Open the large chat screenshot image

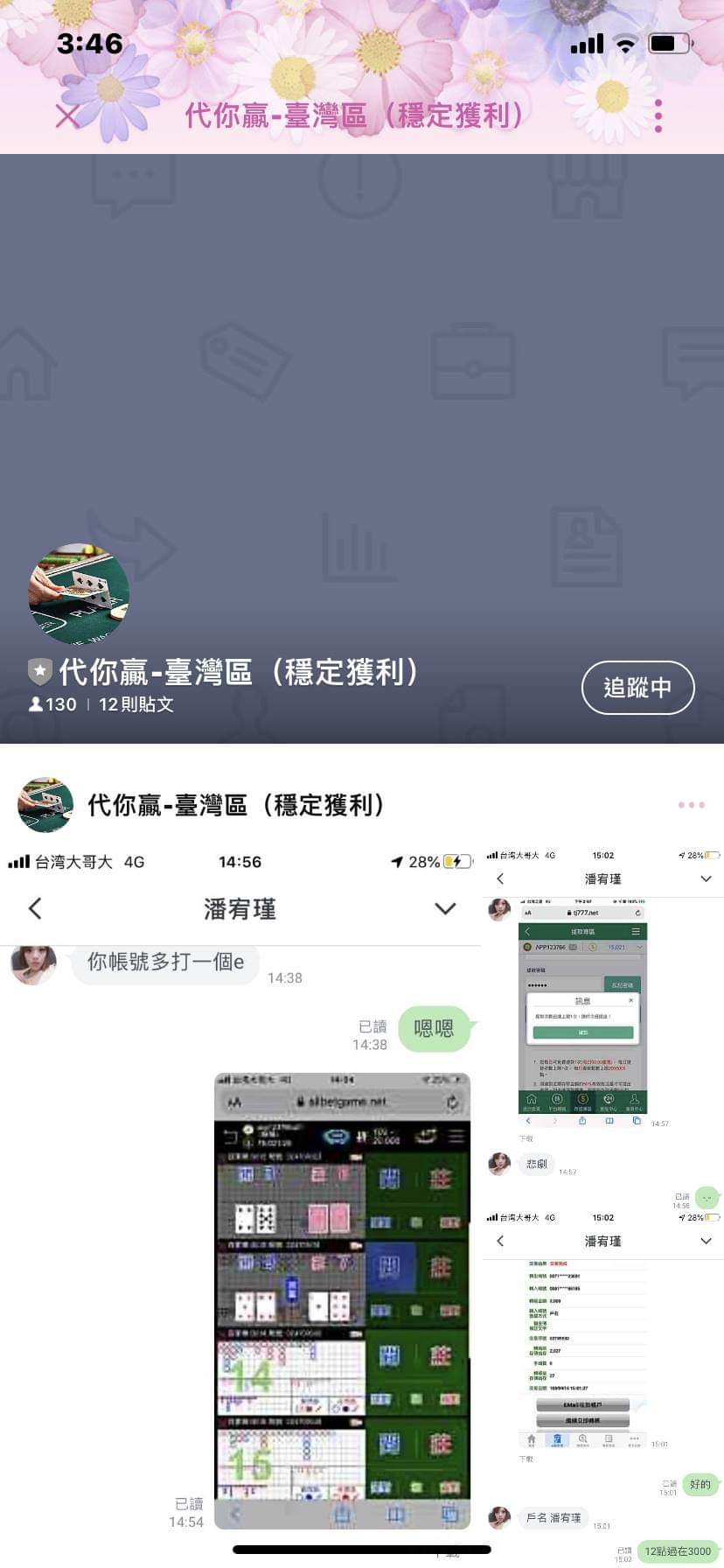pos(240,1190)
